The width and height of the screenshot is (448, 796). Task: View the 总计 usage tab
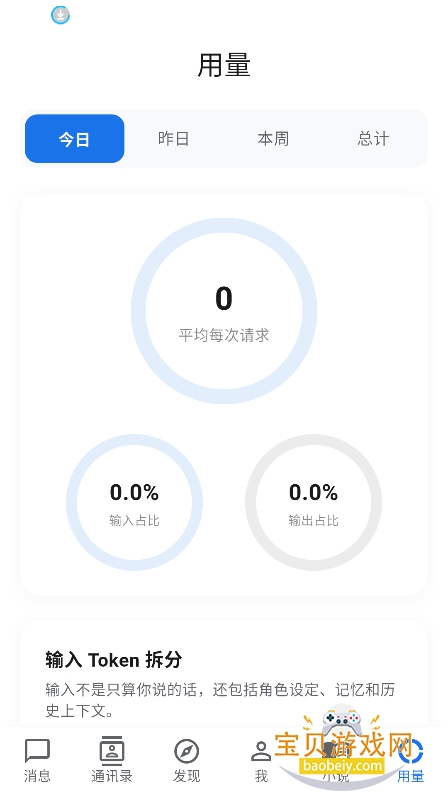[373, 139]
